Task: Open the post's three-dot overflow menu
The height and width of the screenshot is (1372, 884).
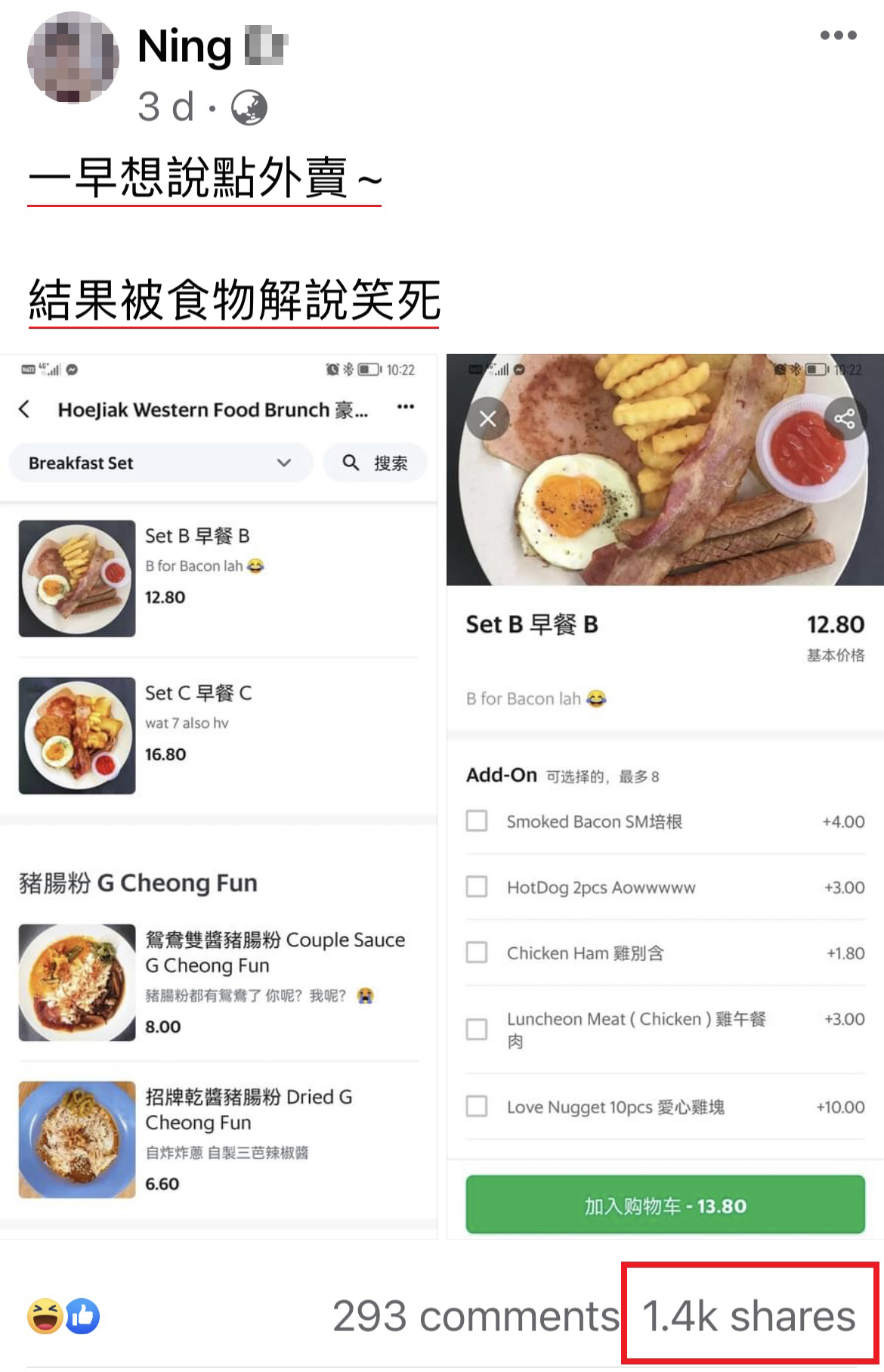Action: (838, 36)
